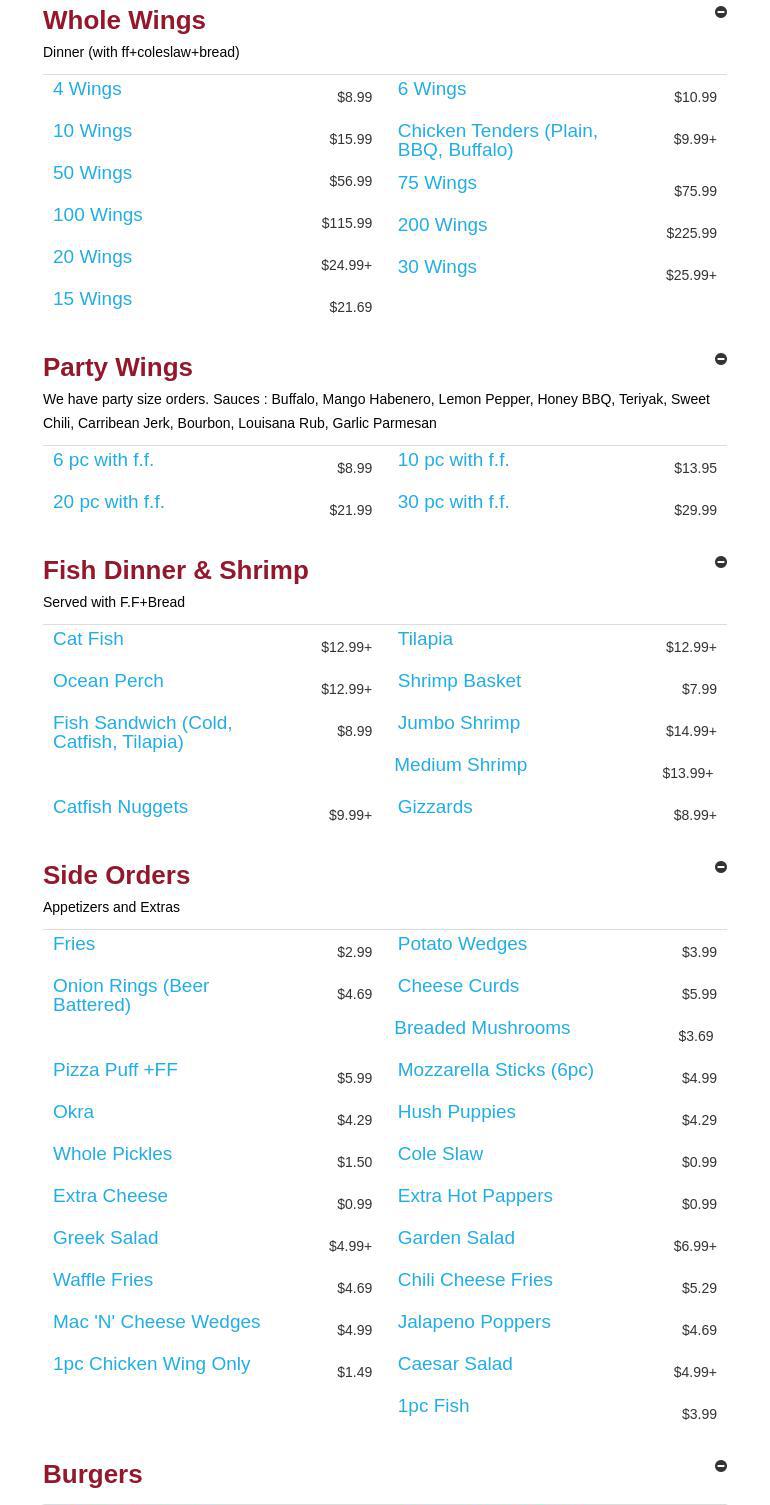Collapse the Party Wings section
This screenshot has width=770, height=1505.
click(x=720, y=359)
